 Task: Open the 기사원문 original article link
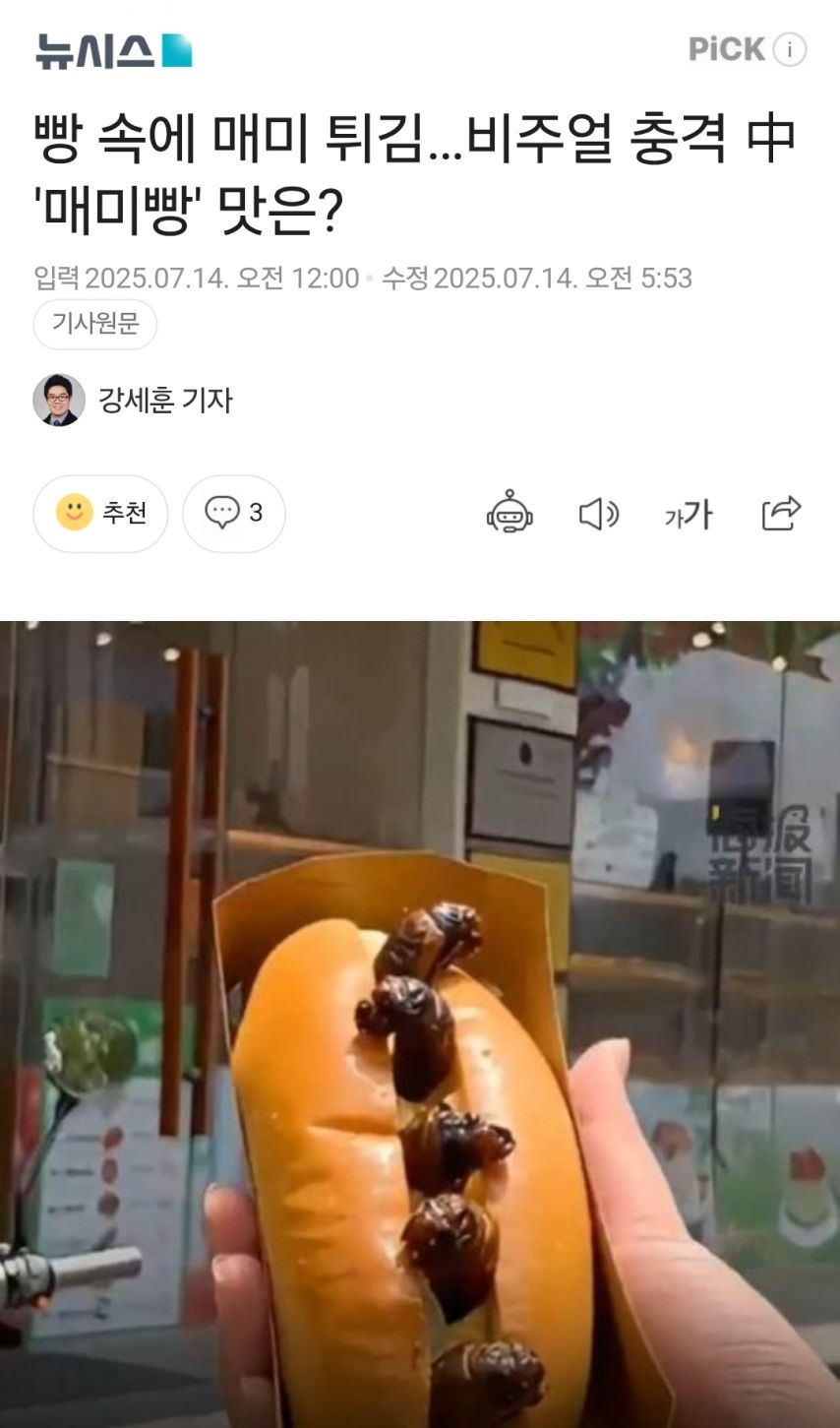pyautogui.click(x=95, y=324)
